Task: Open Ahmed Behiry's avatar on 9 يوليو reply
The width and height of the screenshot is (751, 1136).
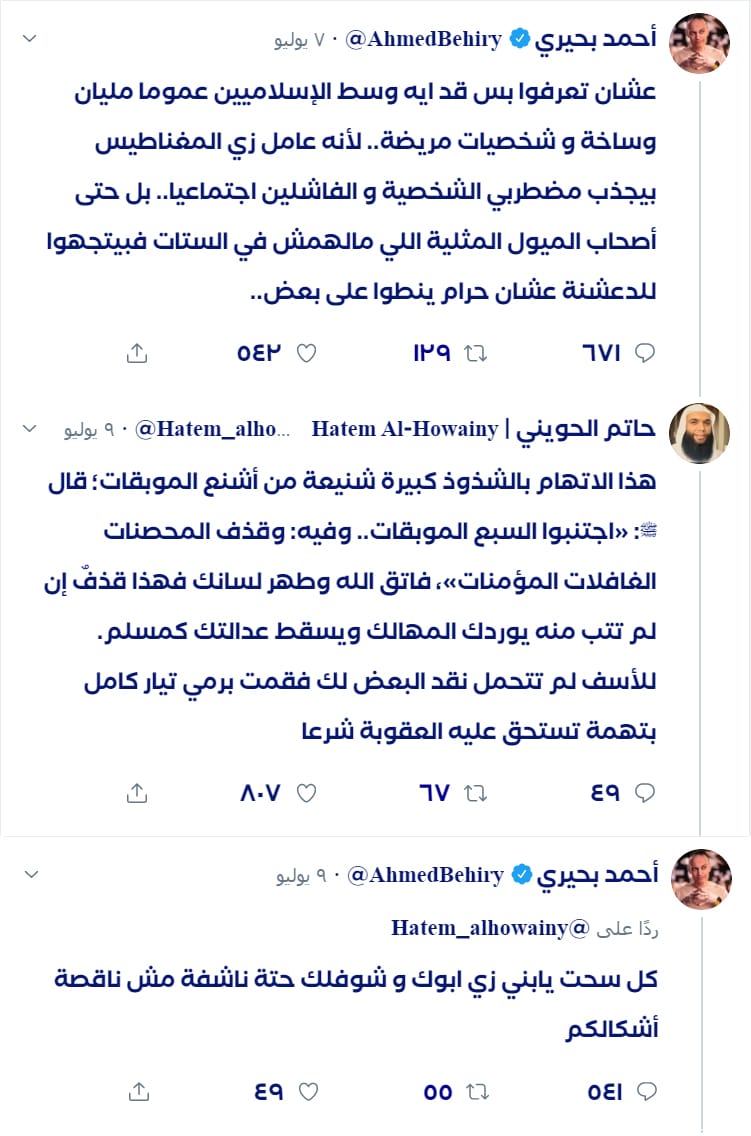Action: click(699, 879)
